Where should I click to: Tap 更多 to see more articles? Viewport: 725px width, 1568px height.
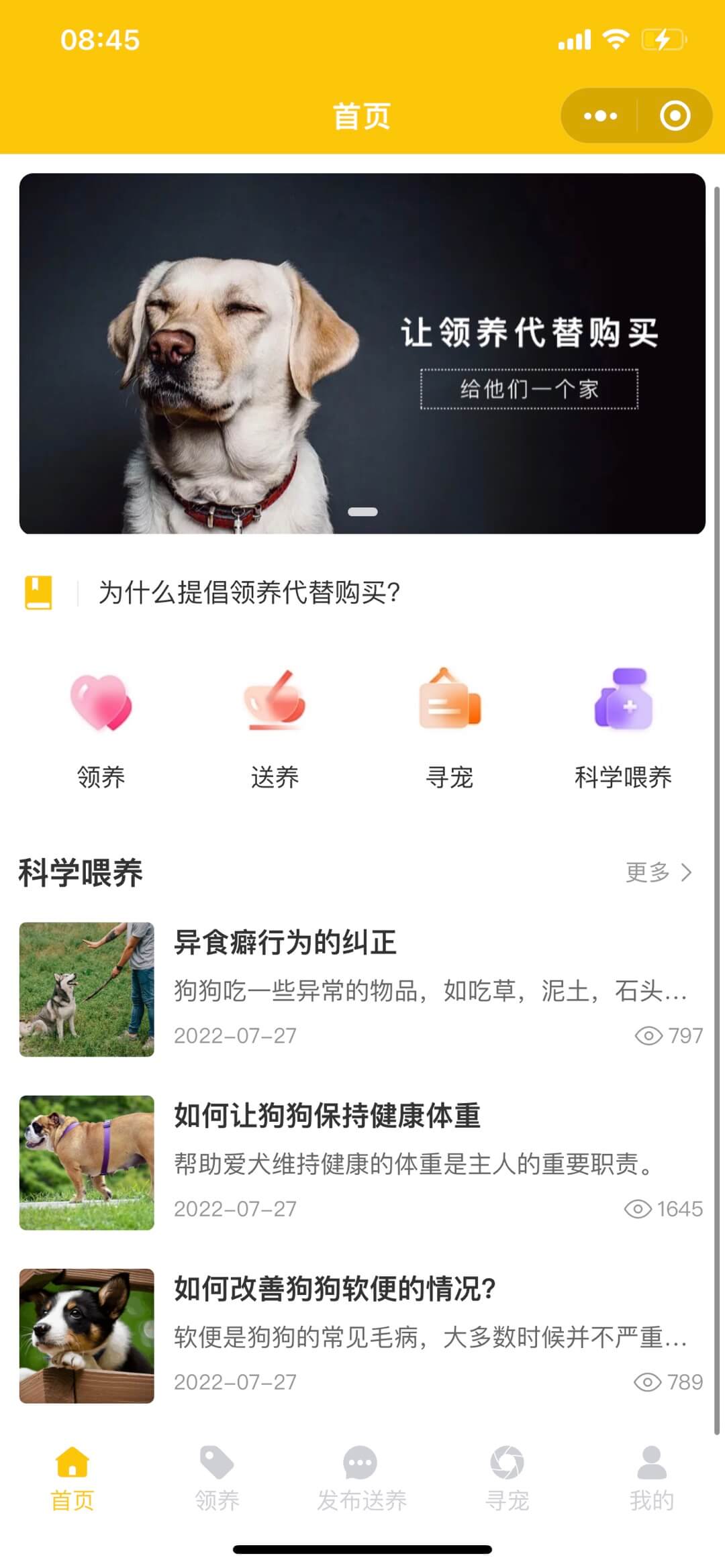(x=658, y=872)
